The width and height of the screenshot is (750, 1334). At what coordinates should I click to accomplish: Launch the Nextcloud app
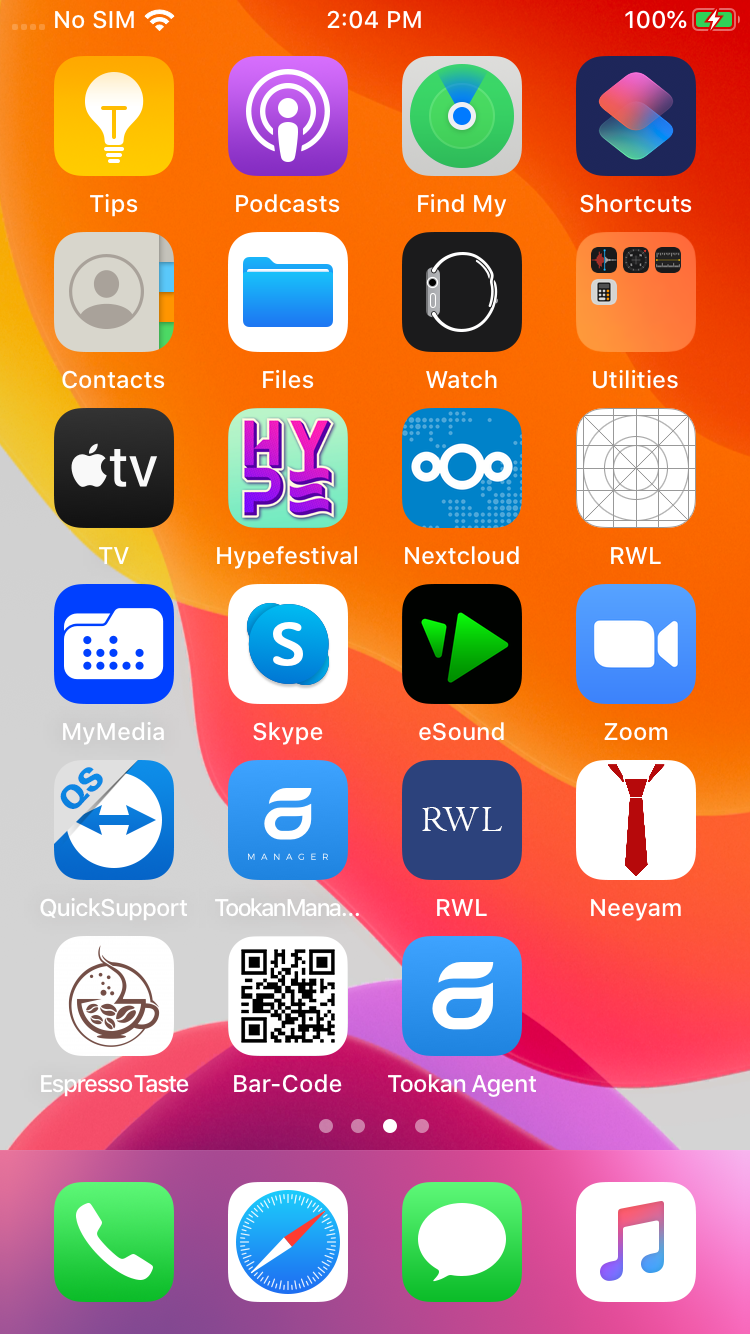click(461, 468)
